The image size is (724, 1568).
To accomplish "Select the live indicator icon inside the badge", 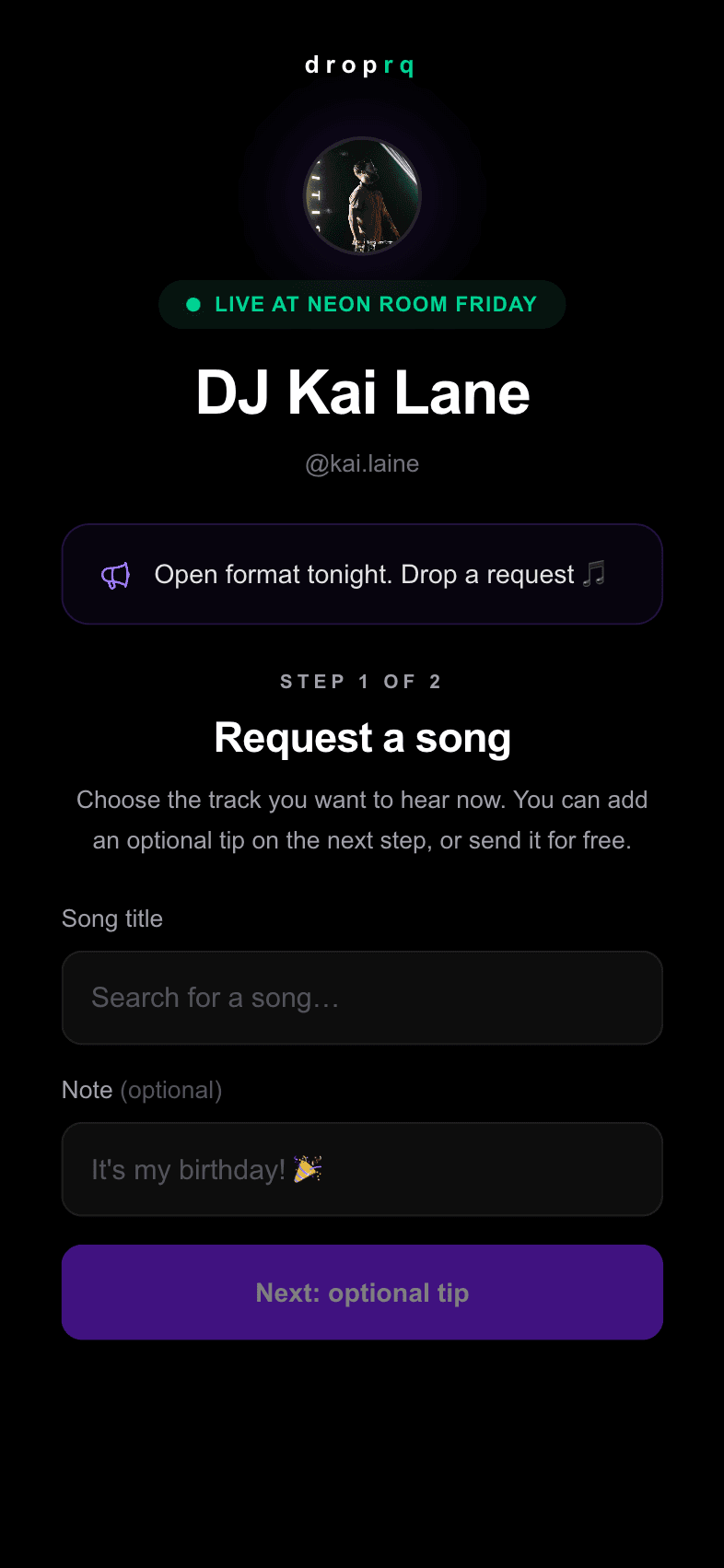I will click(x=193, y=303).
